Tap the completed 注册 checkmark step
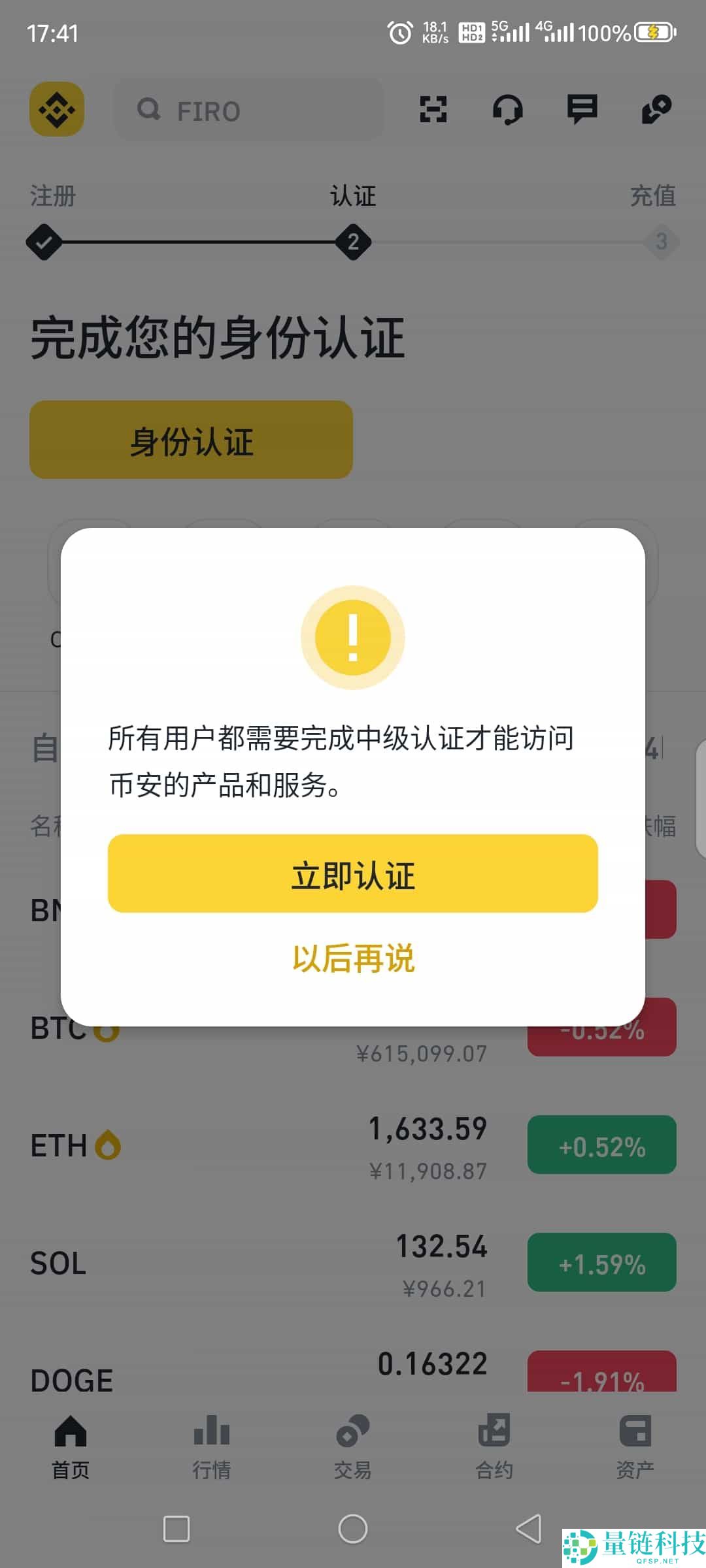The width and height of the screenshot is (706, 1568). [x=43, y=241]
